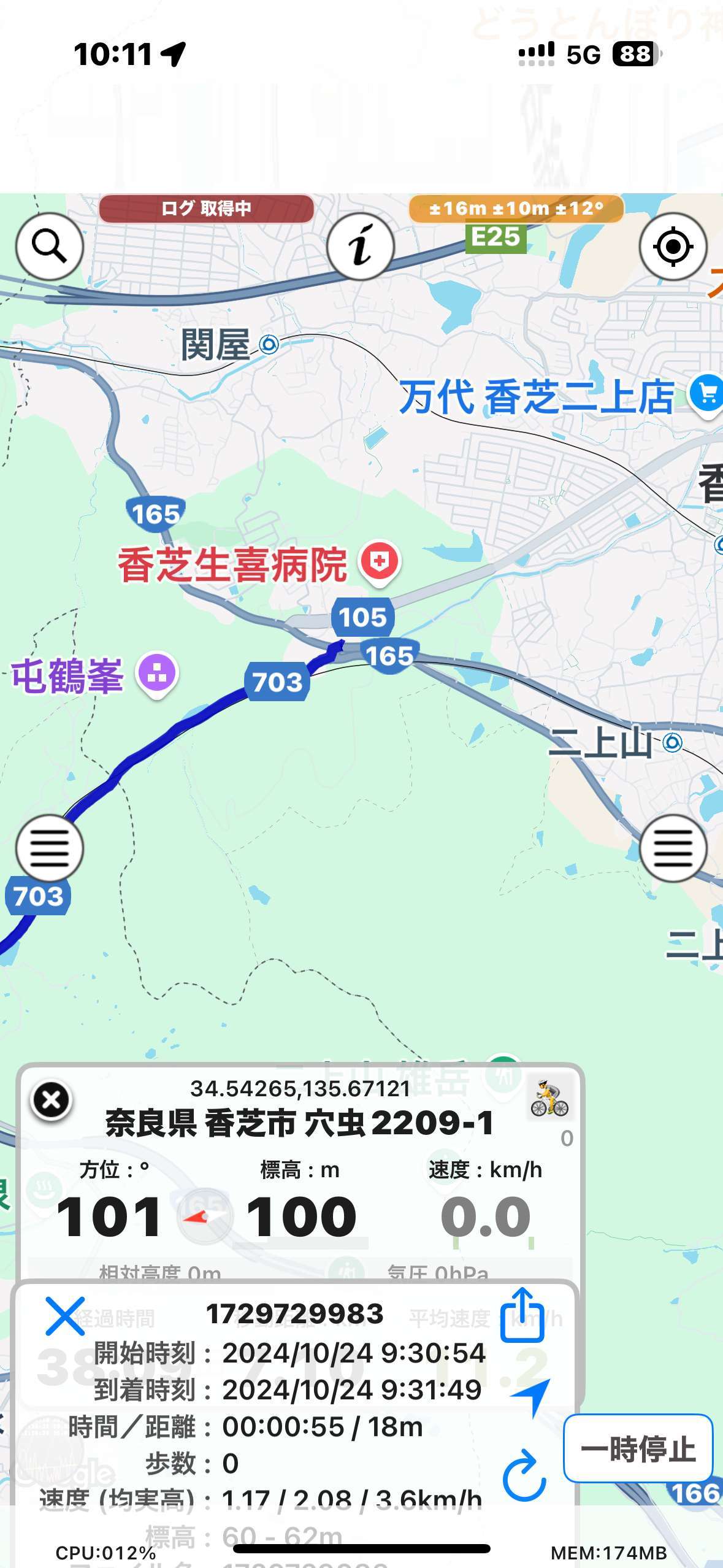The height and width of the screenshot is (1568, 723).
Task: Dismiss the track log details panel
Action: click(65, 1316)
